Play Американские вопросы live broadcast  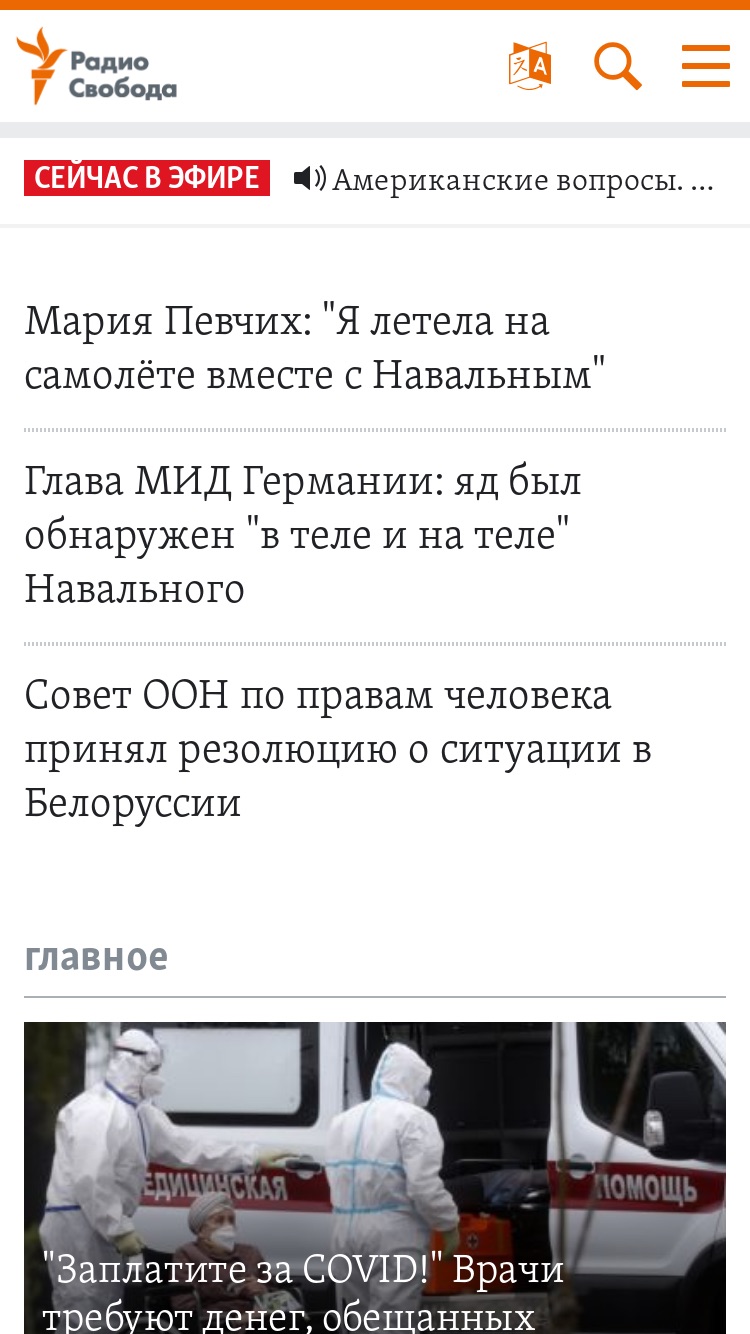[x=504, y=180]
